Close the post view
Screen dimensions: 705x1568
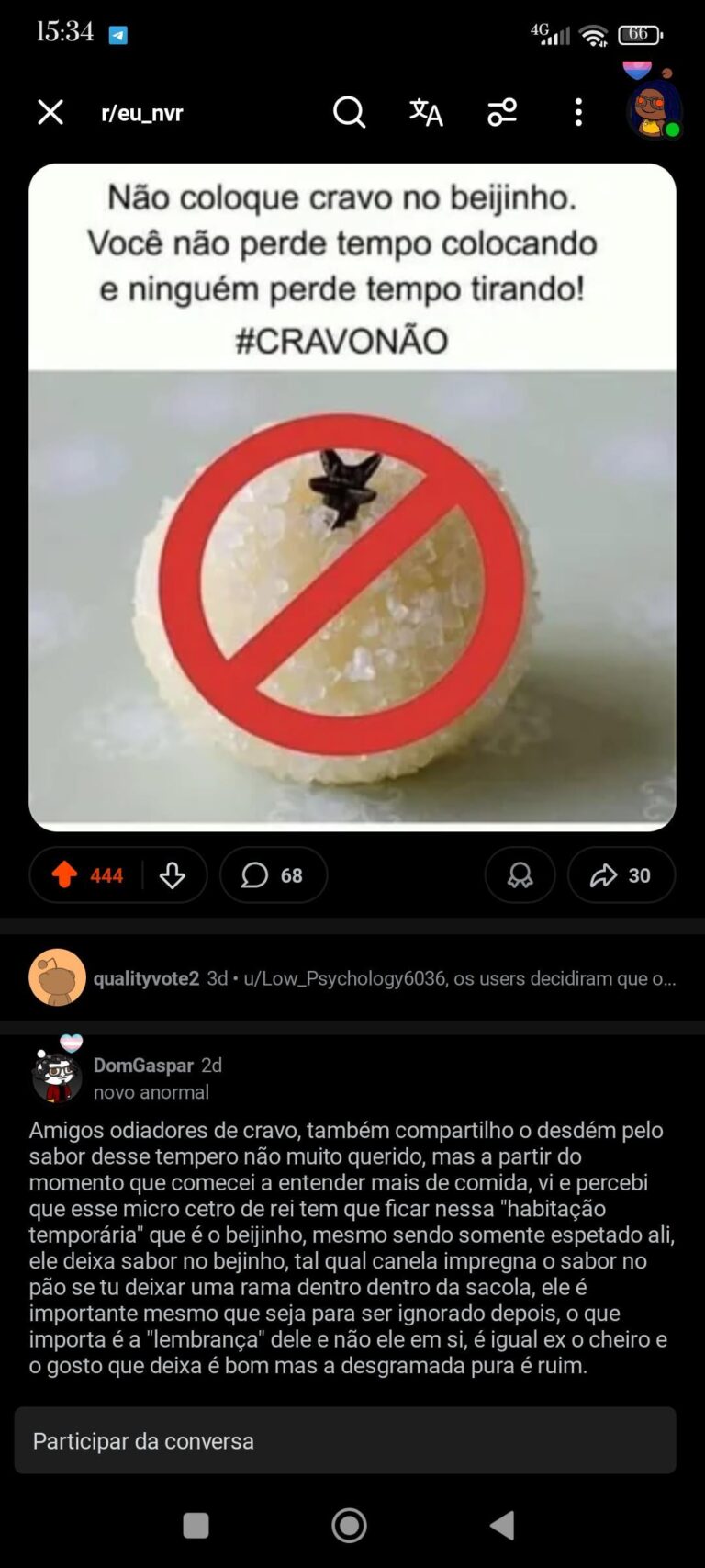click(x=50, y=112)
